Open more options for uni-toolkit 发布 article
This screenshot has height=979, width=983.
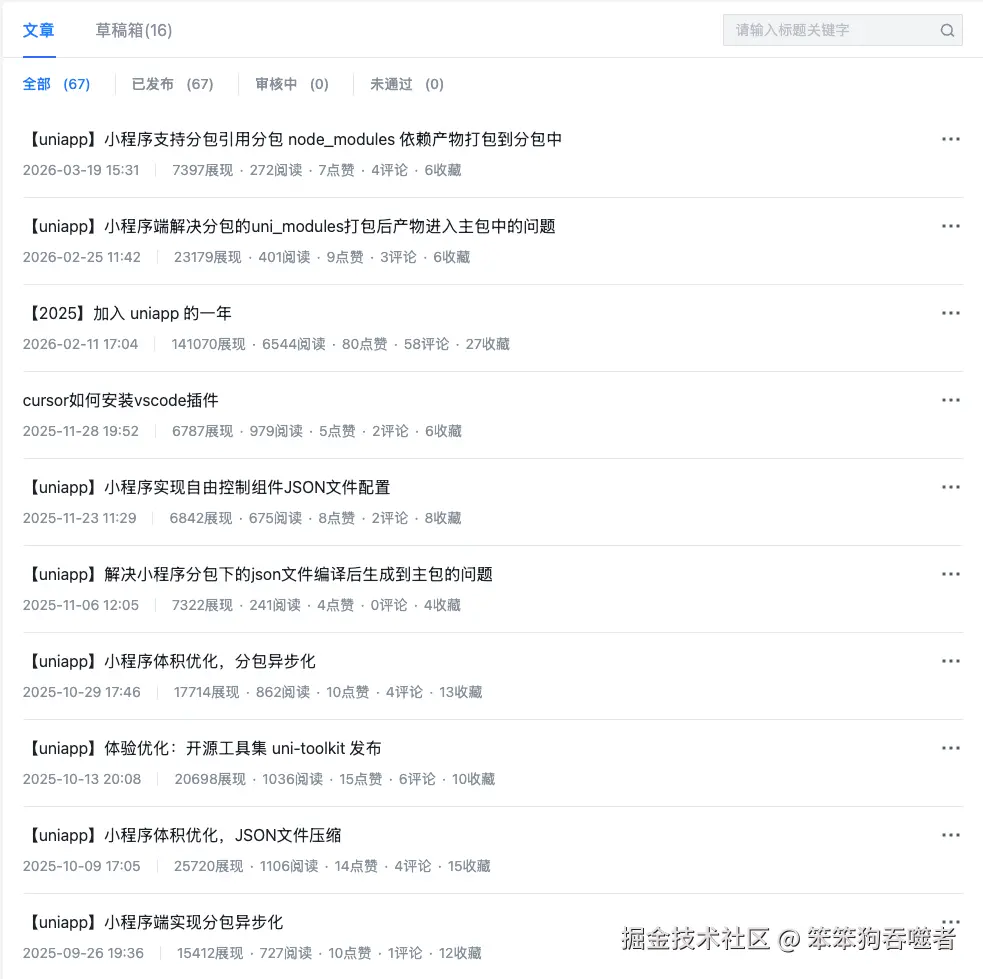[x=950, y=748]
